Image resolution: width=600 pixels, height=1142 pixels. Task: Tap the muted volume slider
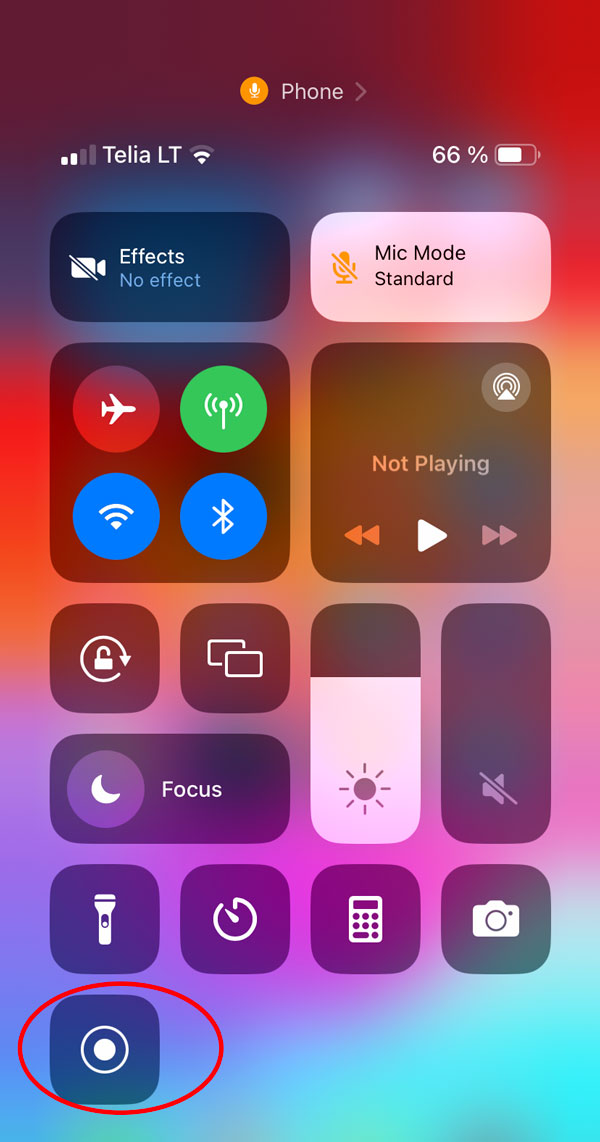(x=496, y=724)
